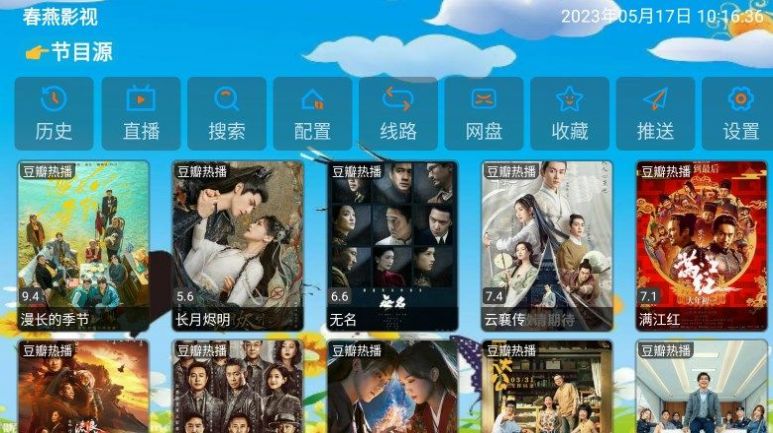Open 设置 settings

coord(740,113)
